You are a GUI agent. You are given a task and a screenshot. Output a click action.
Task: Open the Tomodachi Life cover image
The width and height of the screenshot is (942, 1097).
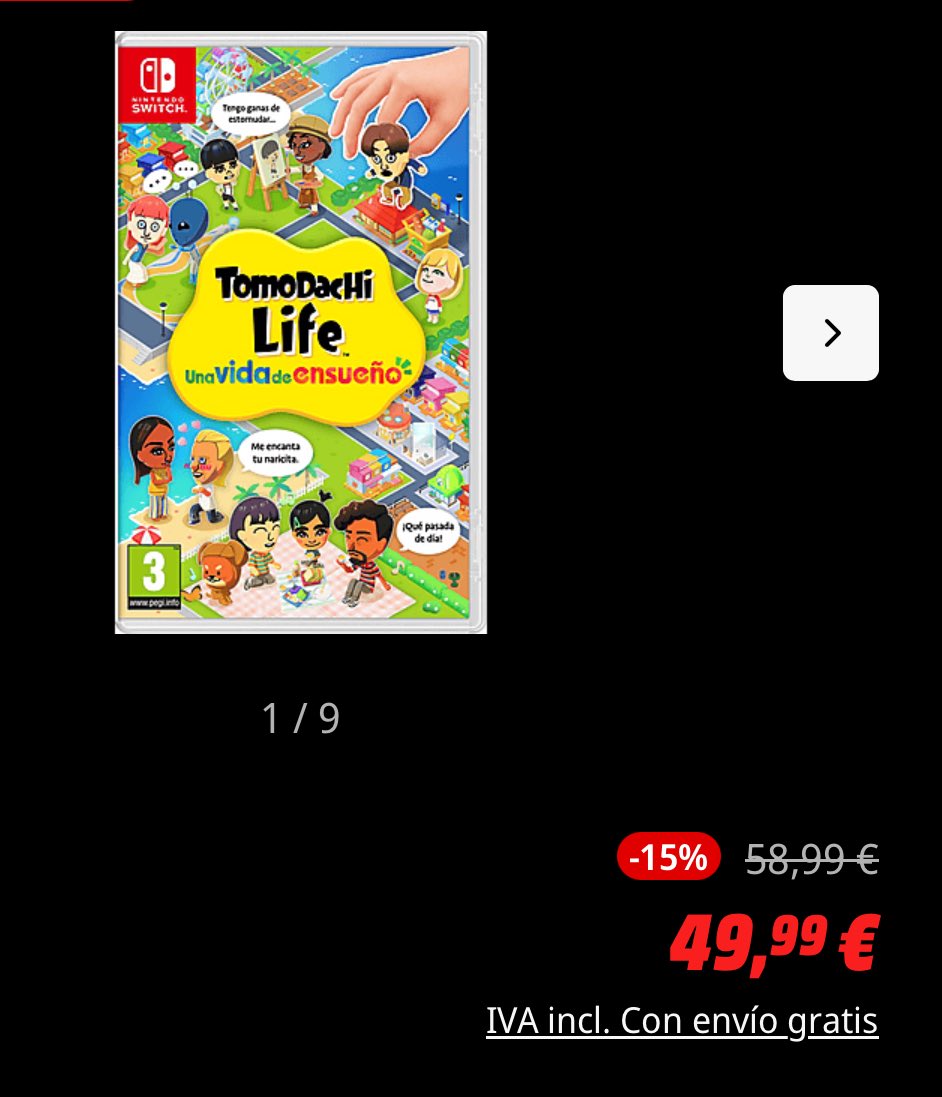(300, 332)
